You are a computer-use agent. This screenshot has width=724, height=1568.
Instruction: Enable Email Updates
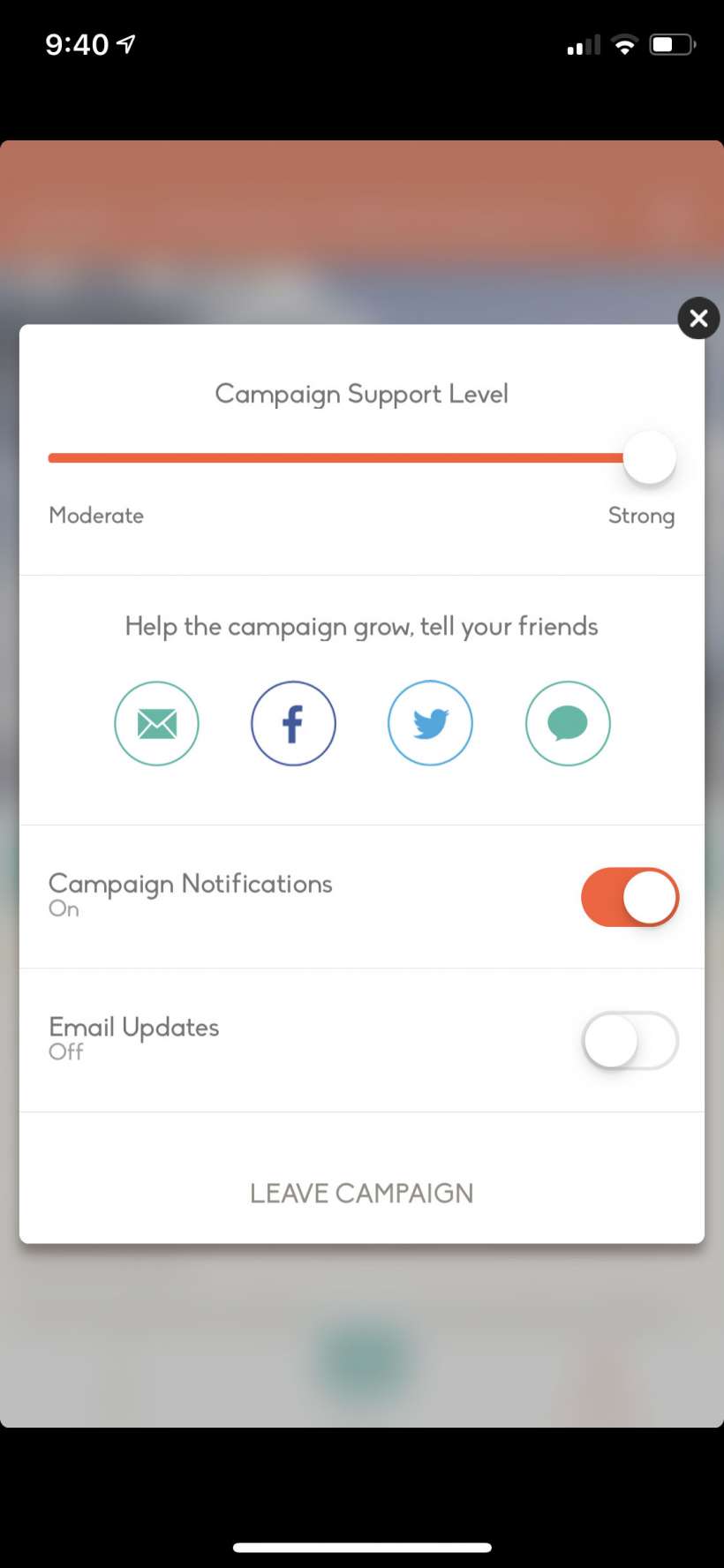coord(630,1040)
